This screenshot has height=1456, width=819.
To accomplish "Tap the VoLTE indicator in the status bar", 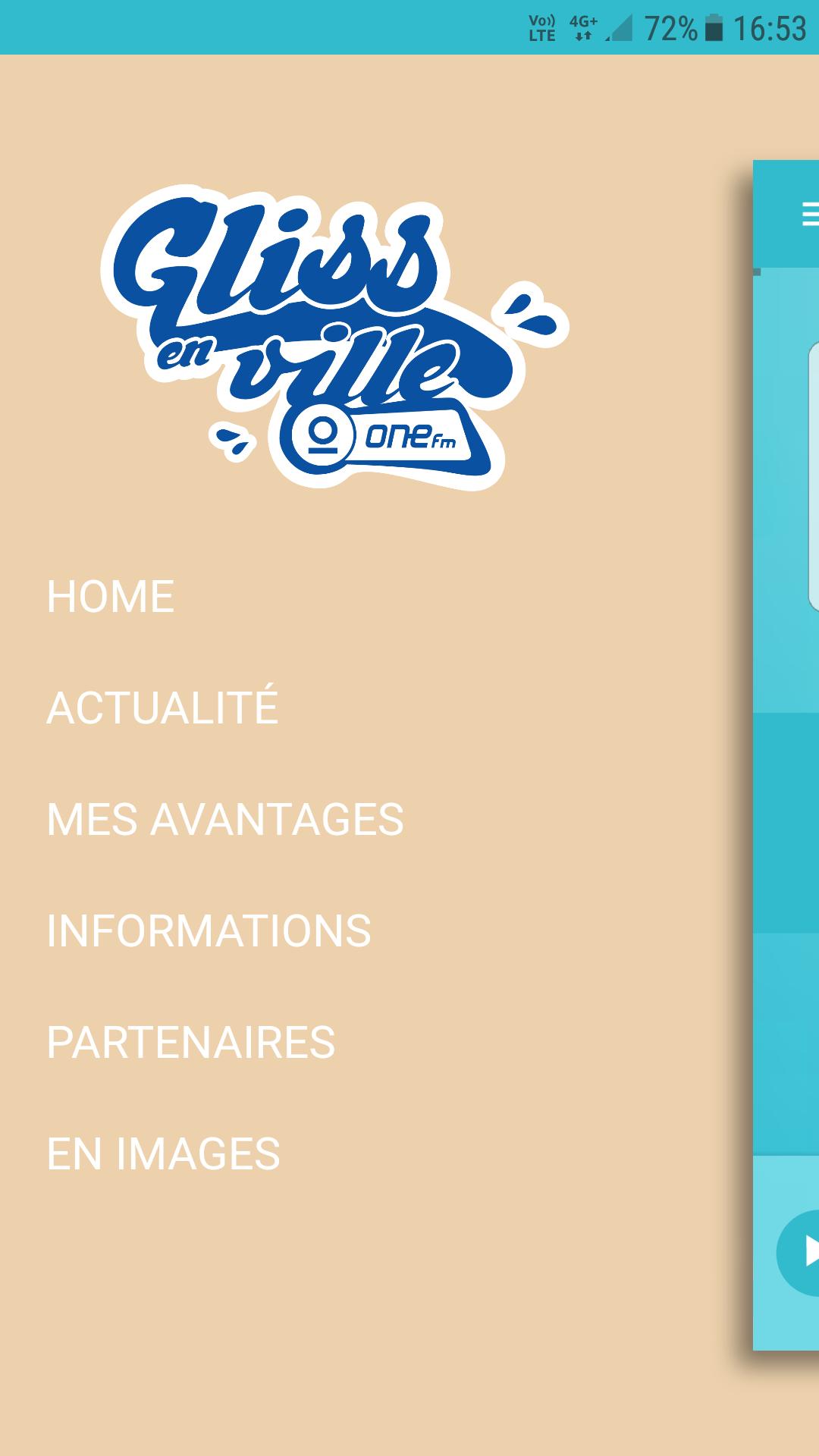I will (x=541, y=25).
